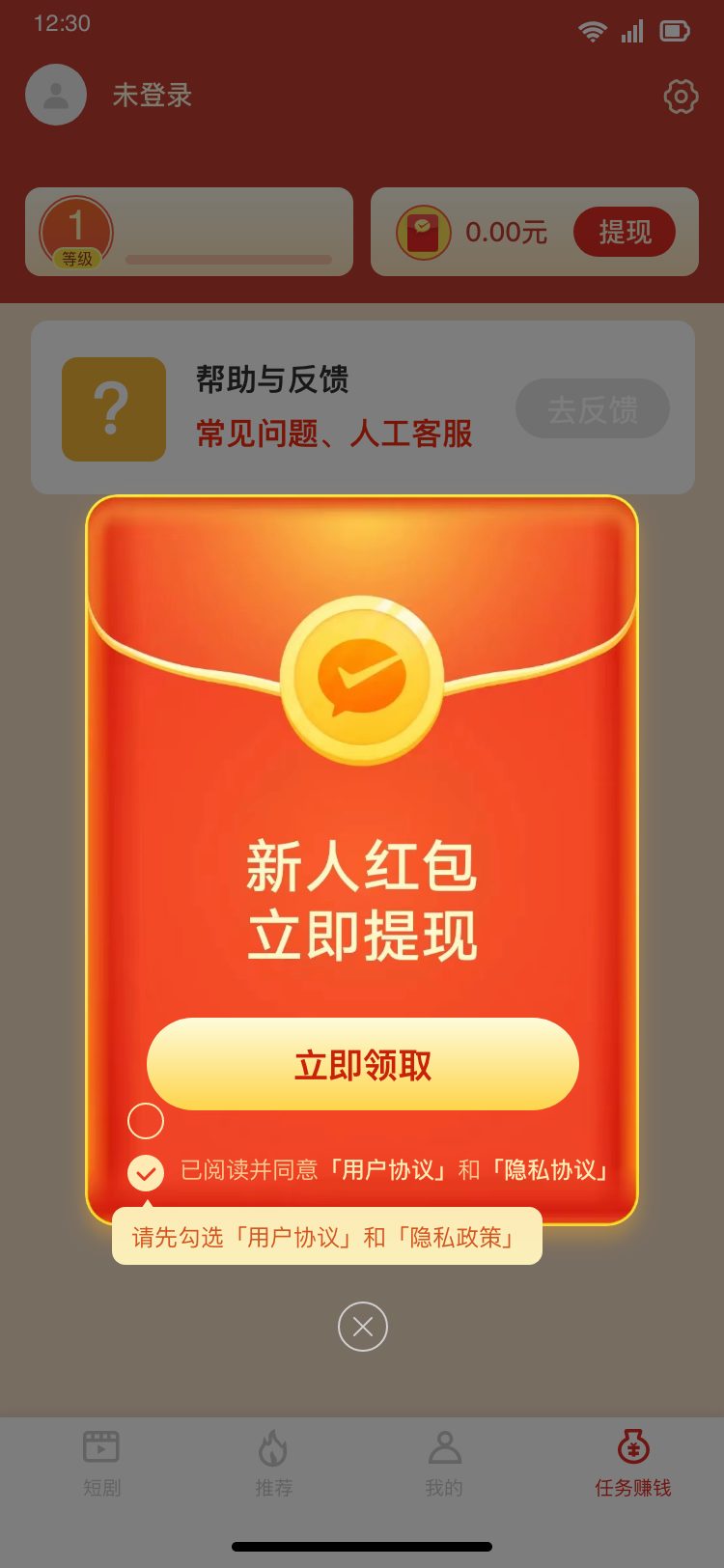The image size is (724, 1568).
Task: Switch to the 推荐 tab
Action: (273, 1463)
